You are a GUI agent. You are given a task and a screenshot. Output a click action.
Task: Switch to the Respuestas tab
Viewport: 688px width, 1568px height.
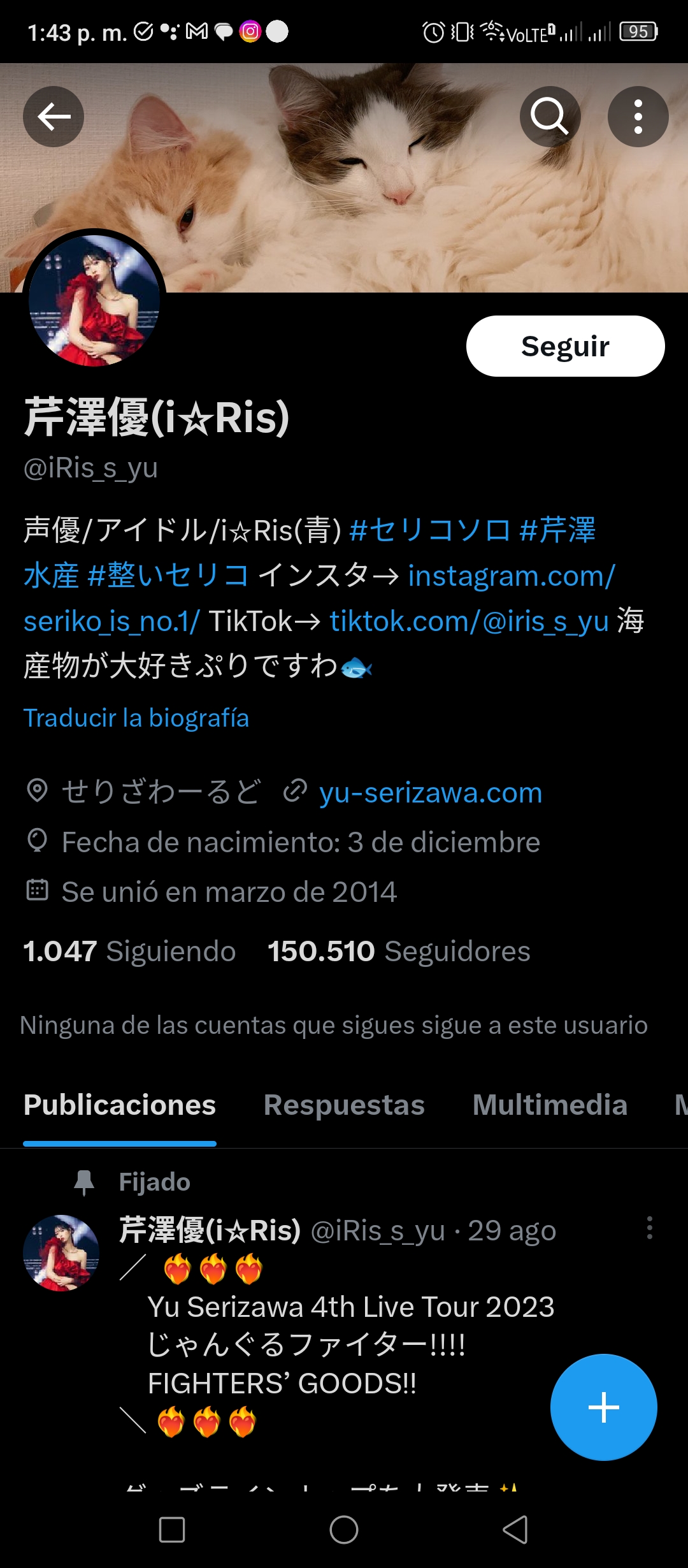coord(344,1105)
